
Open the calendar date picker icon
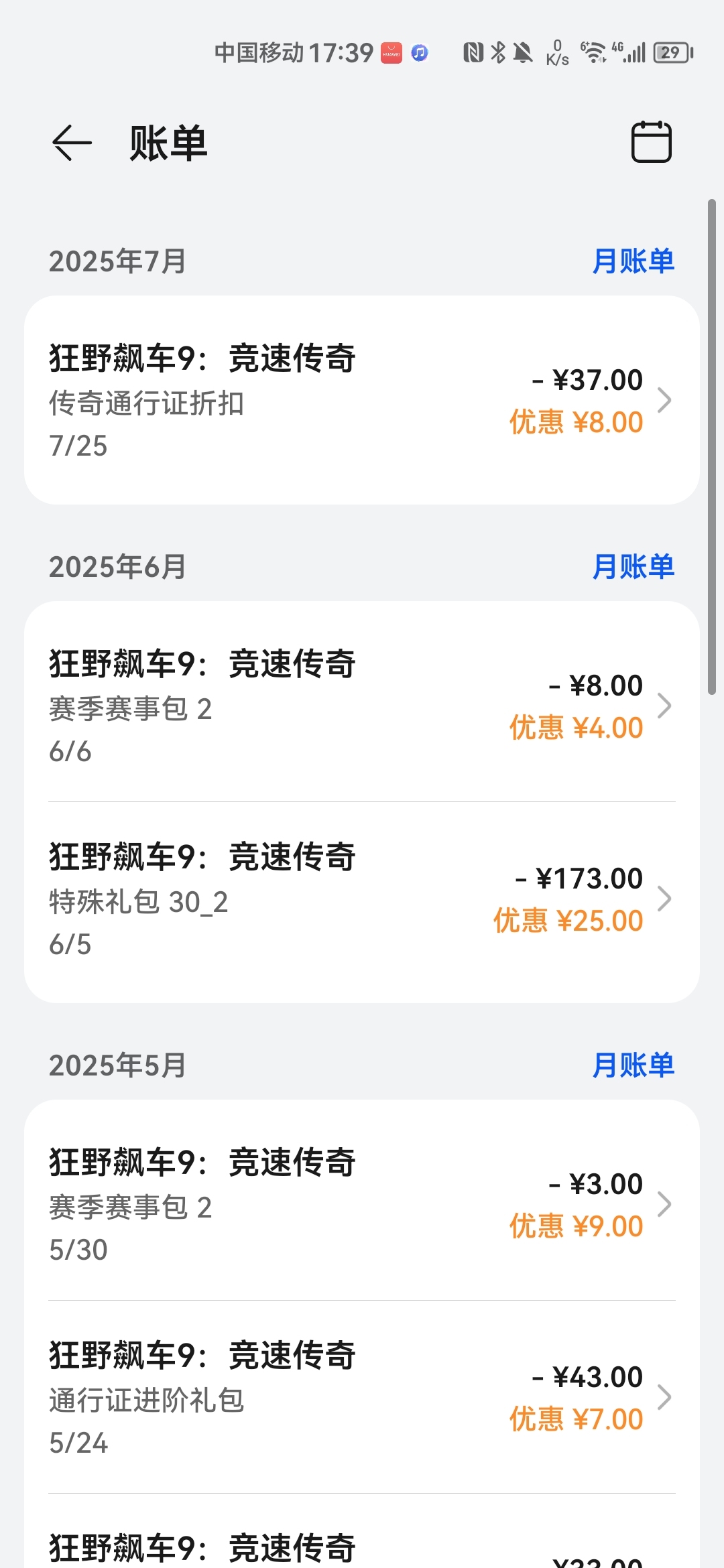coord(651,141)
